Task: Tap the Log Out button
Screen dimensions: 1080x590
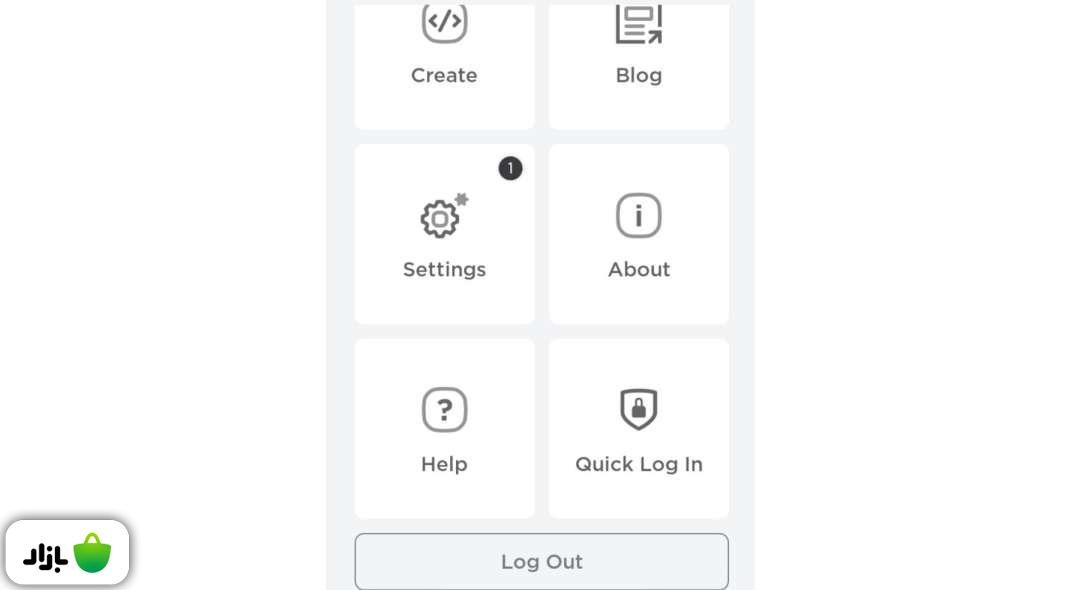Action: (x=541, y=561)
